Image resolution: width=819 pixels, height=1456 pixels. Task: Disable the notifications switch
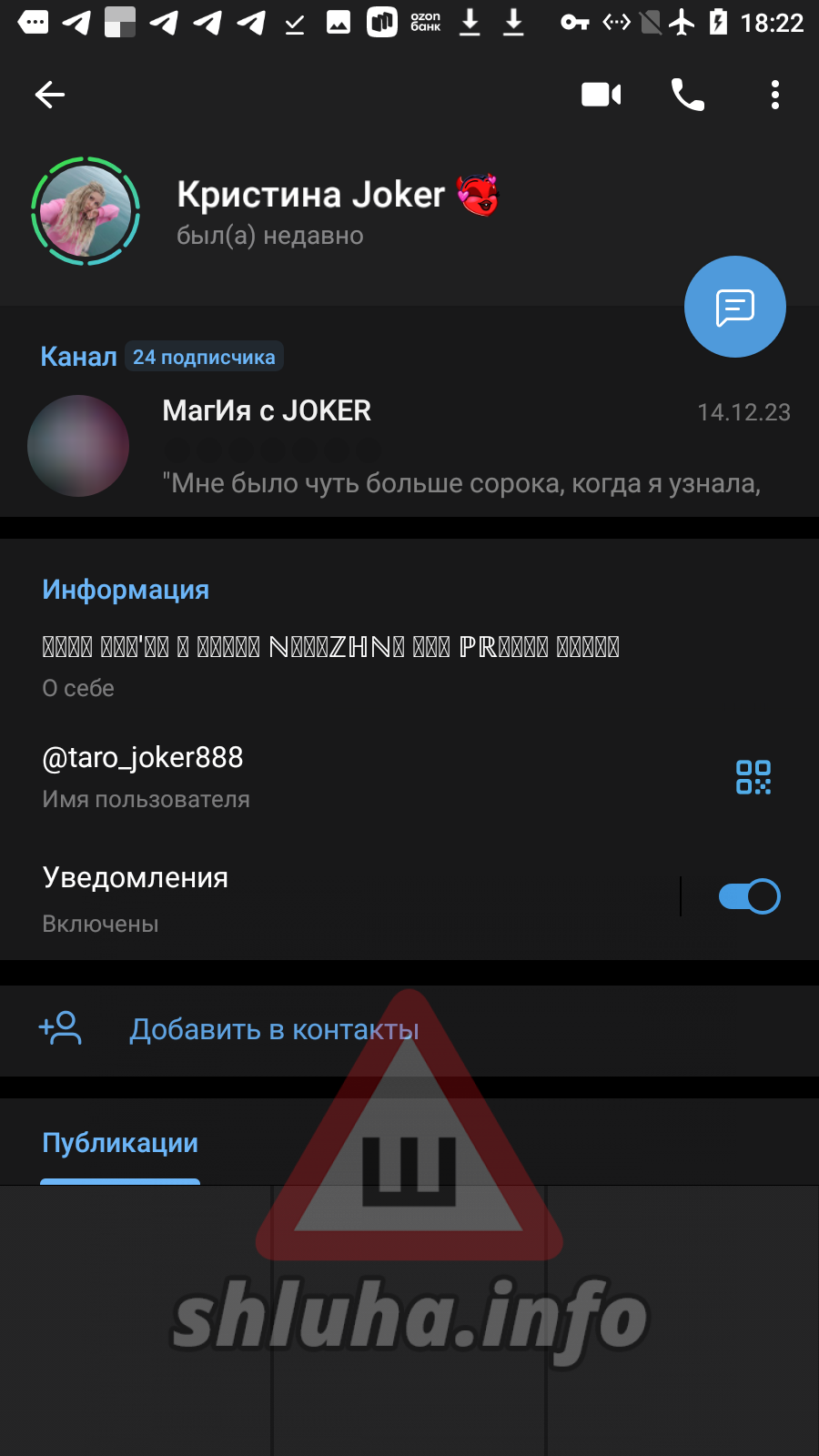749,896
